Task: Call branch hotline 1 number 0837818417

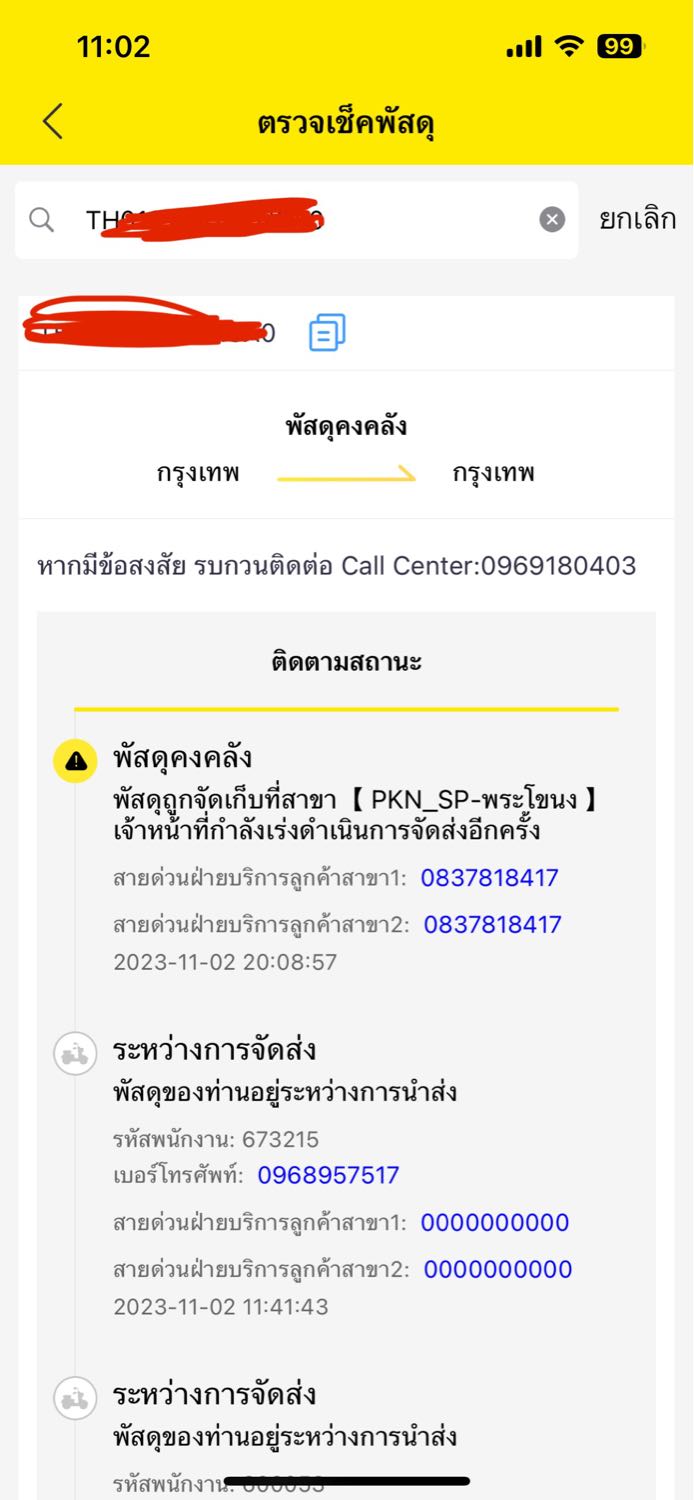Action: 489,878
